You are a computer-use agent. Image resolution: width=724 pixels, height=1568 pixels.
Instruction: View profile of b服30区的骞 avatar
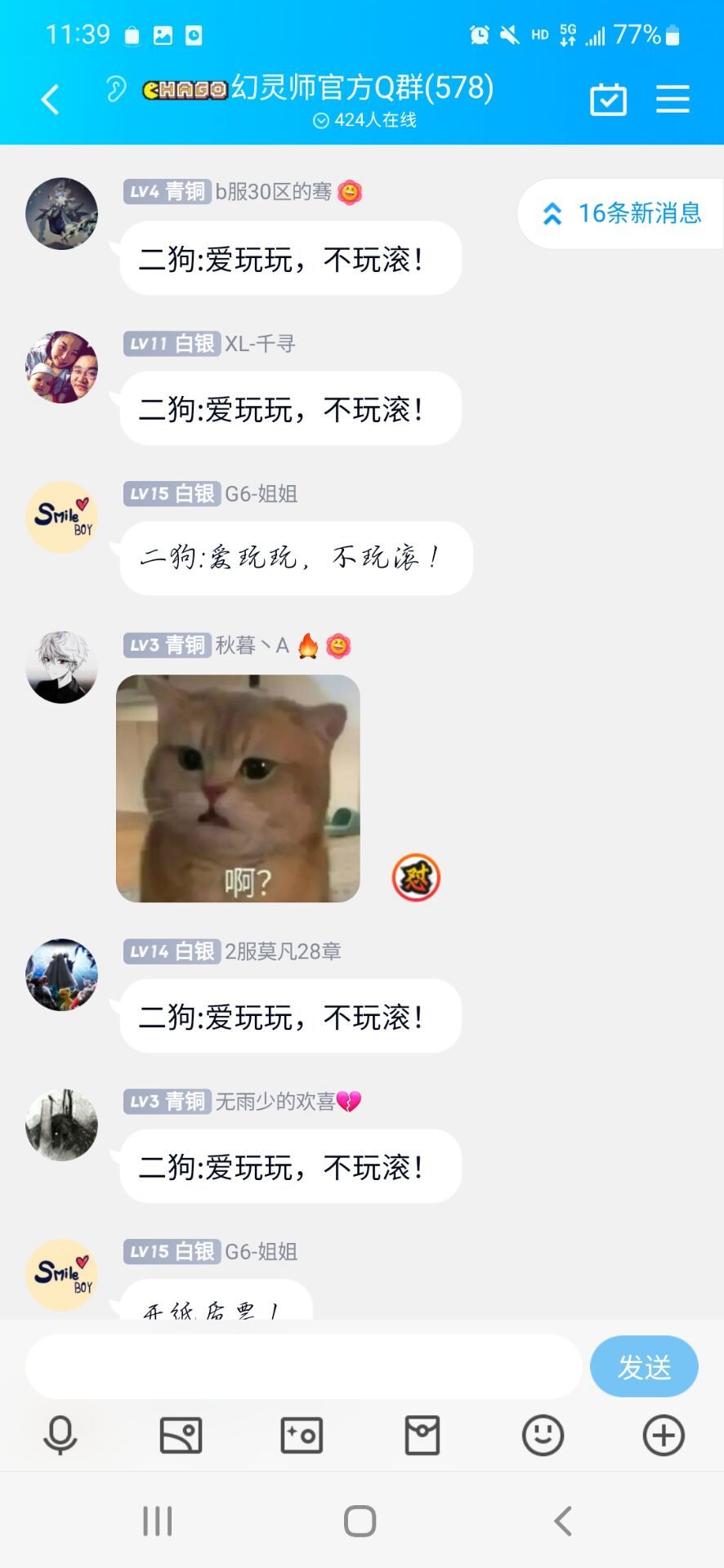tap(61, 213)
